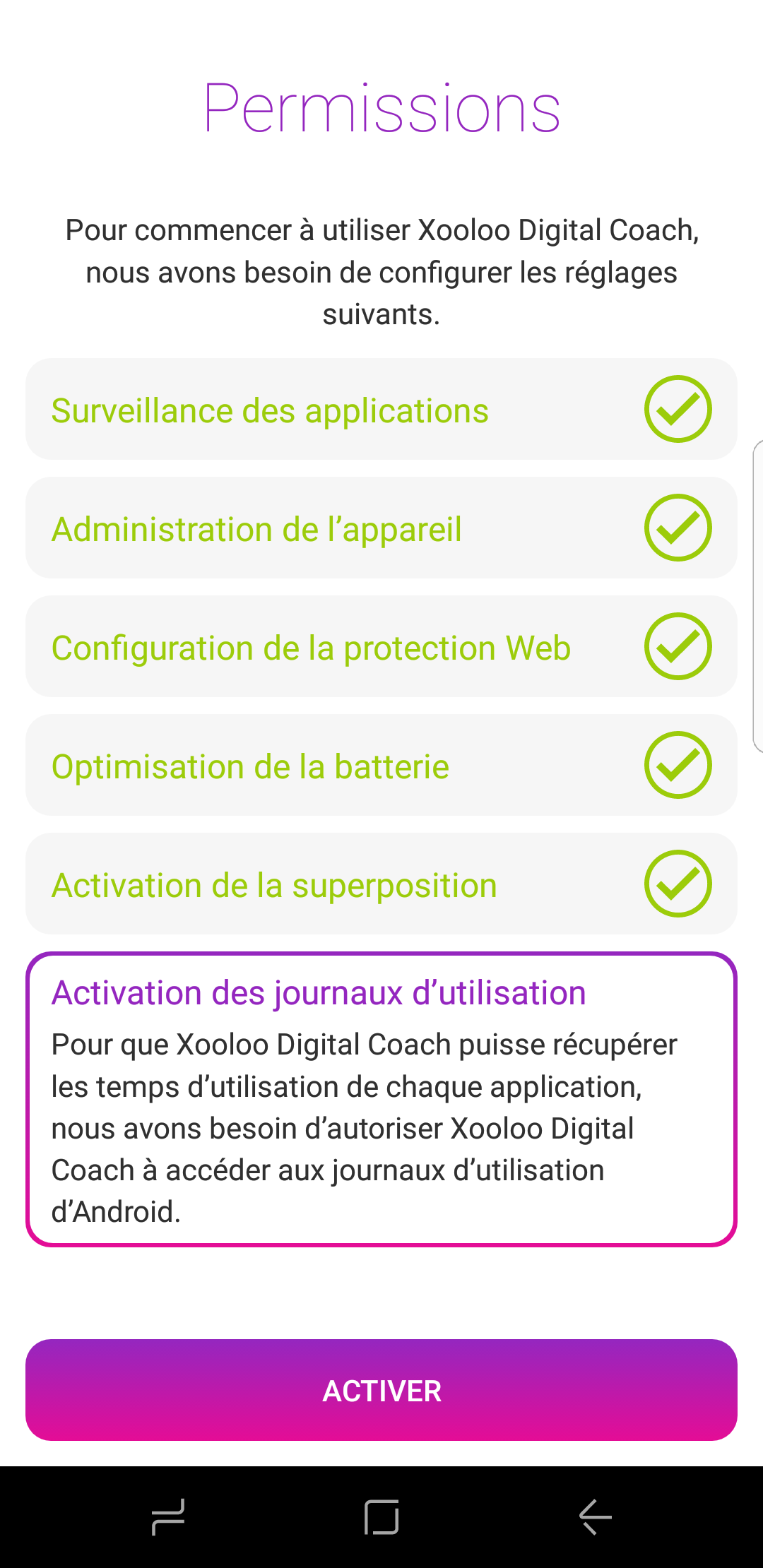
Task: Go back with the system back button
Action: (595, 1517)
